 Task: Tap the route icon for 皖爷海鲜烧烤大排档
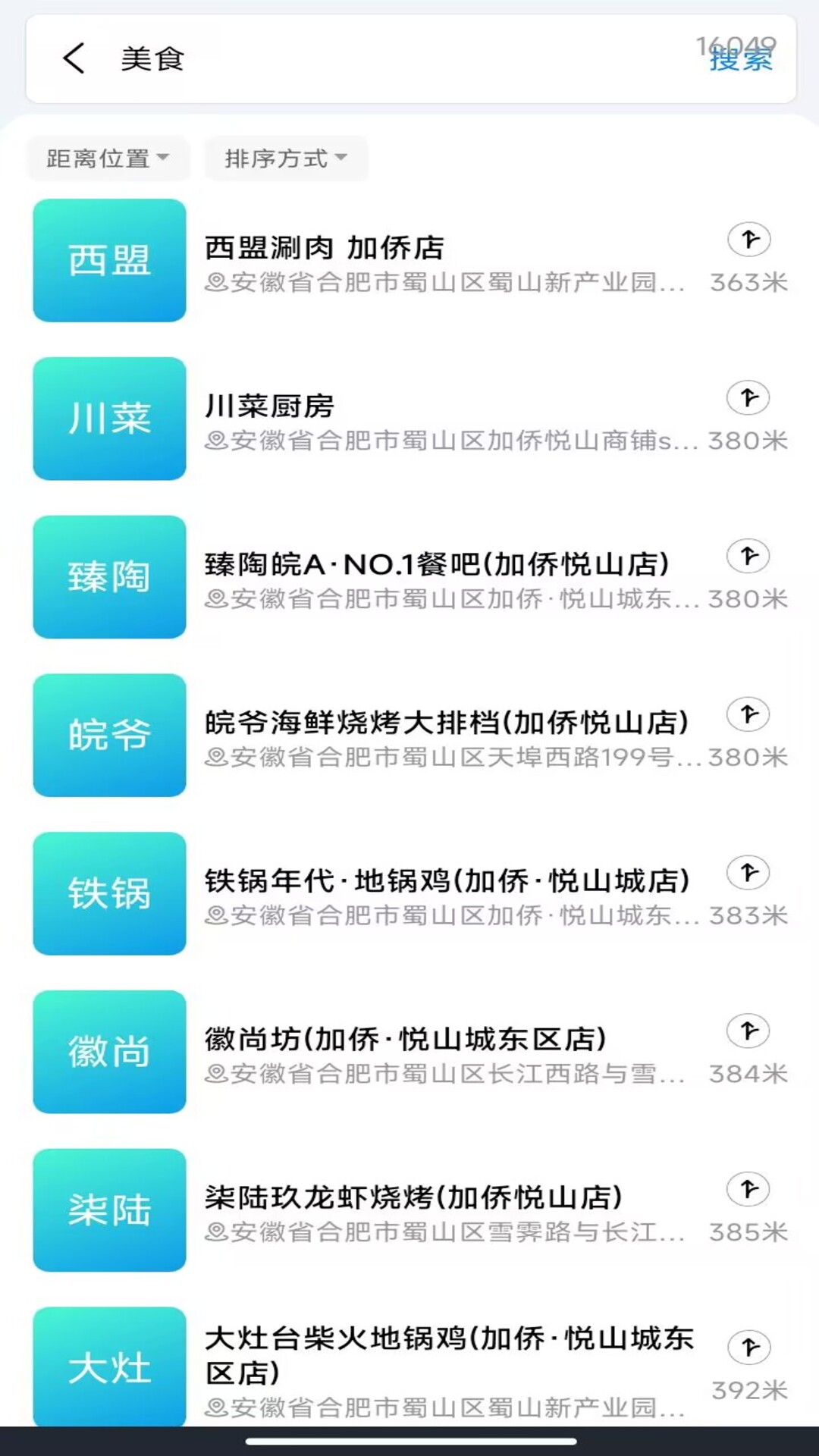748,713
